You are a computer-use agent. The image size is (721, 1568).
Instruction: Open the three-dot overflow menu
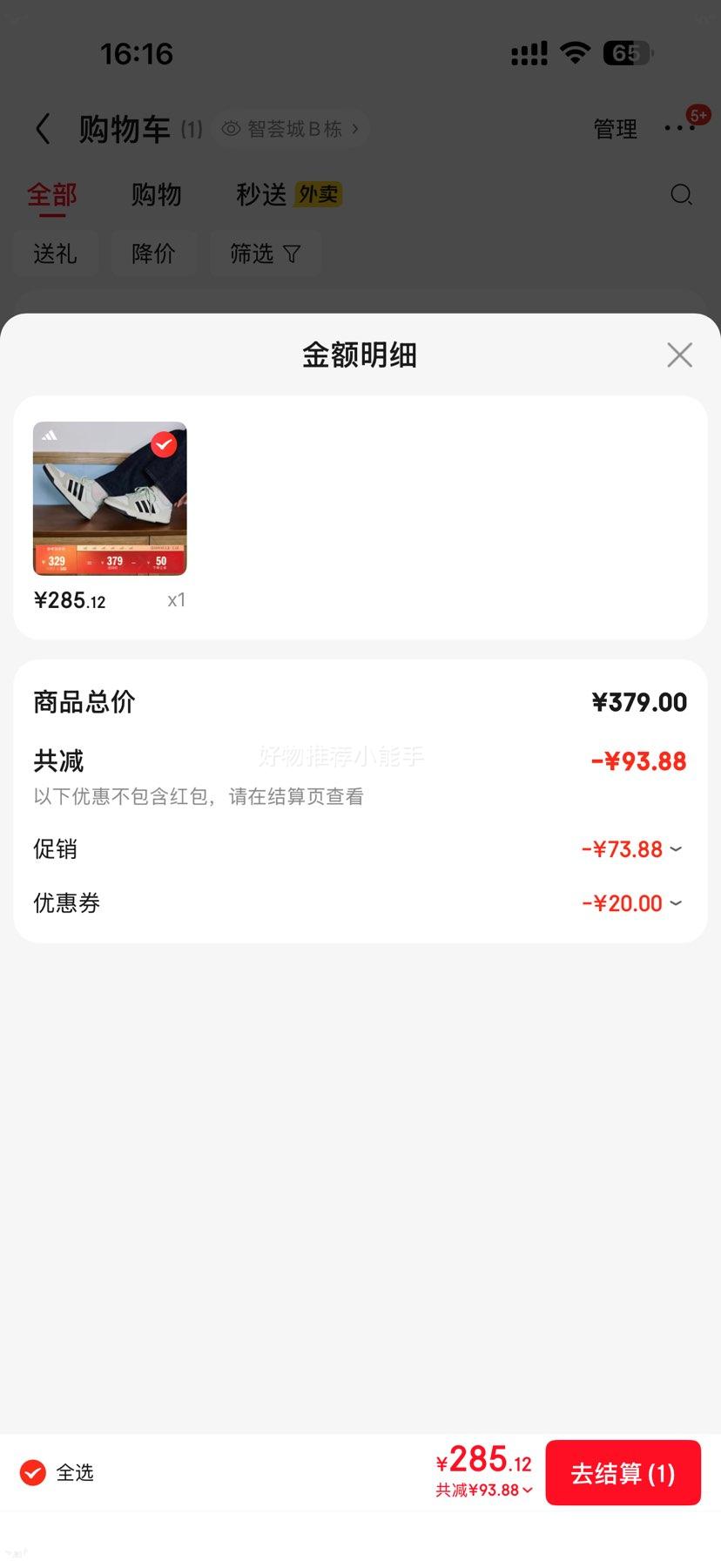pos(679,128)
